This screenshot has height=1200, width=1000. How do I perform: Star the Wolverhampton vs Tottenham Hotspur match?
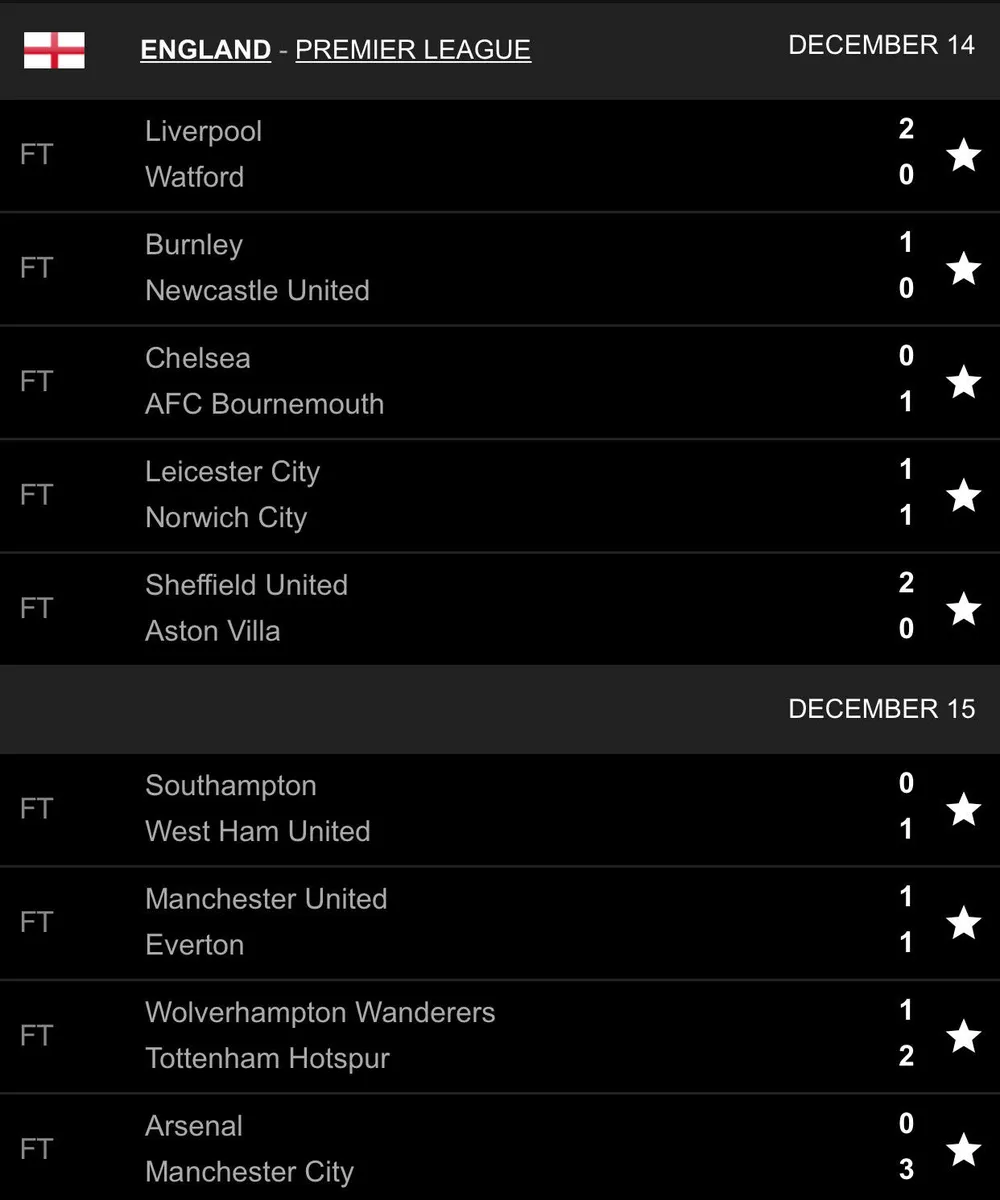(x=963, y=1036)
